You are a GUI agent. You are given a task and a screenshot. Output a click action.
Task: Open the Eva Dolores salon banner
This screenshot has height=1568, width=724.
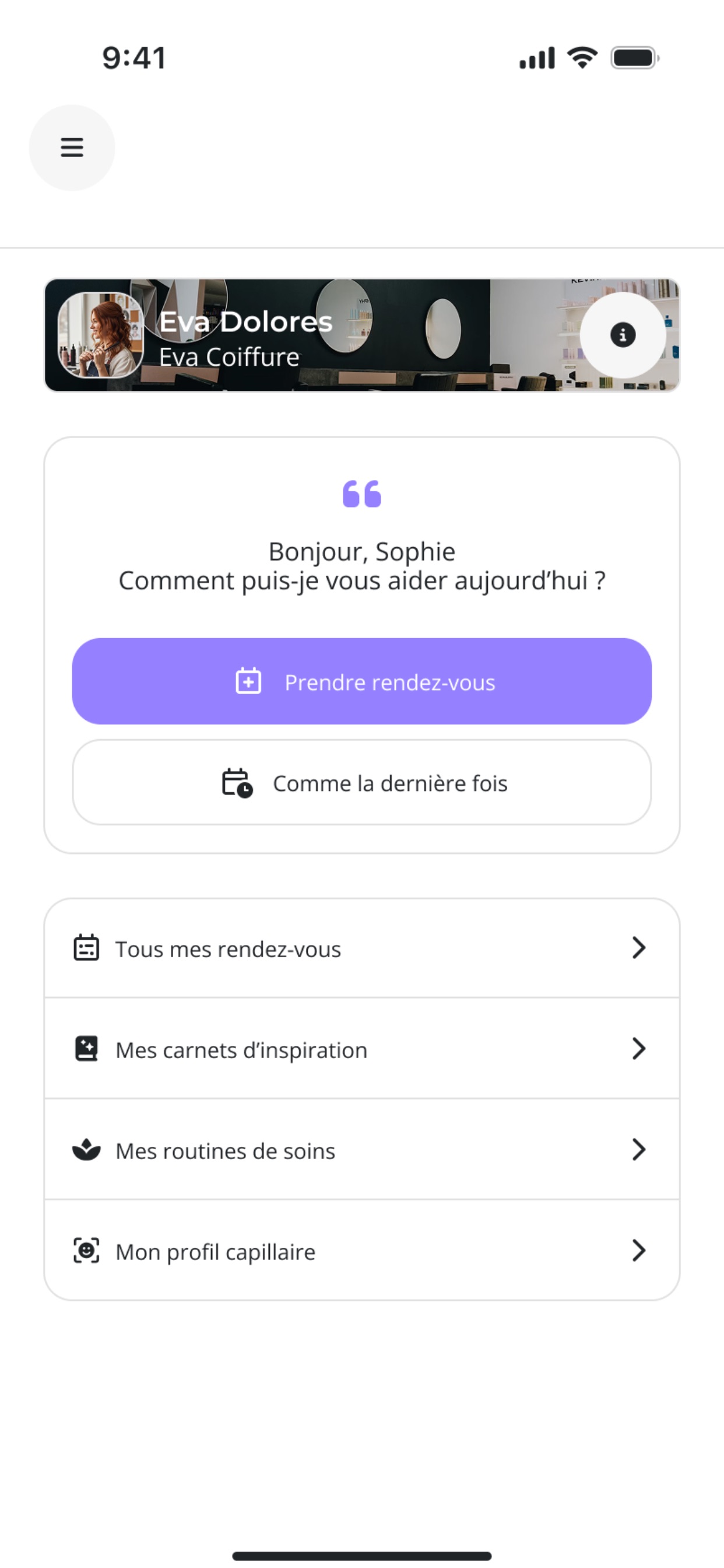362,335
